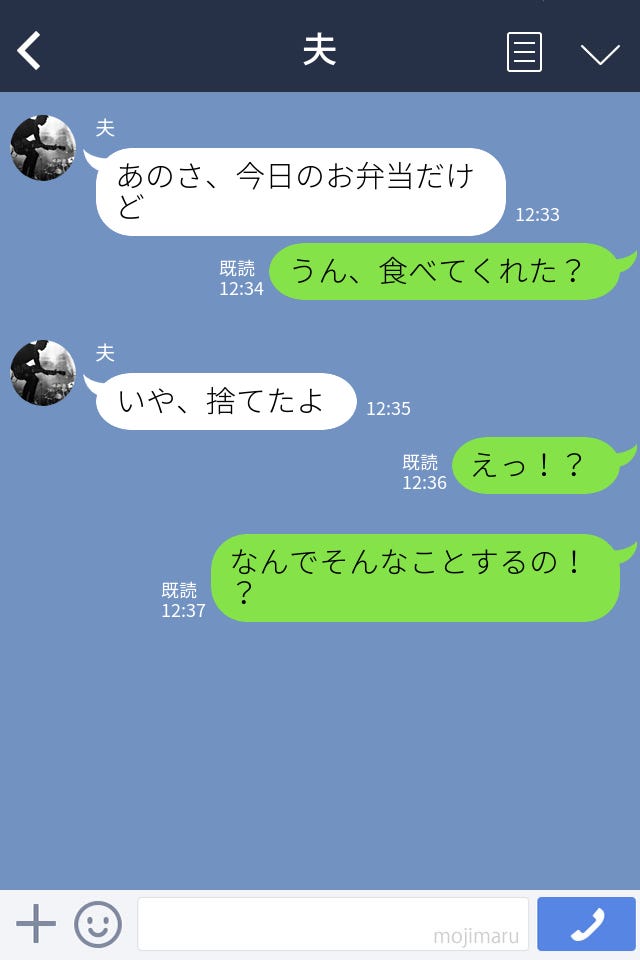Open 夫's avatar beside the お弁当 message

click(x=43, y=148)
